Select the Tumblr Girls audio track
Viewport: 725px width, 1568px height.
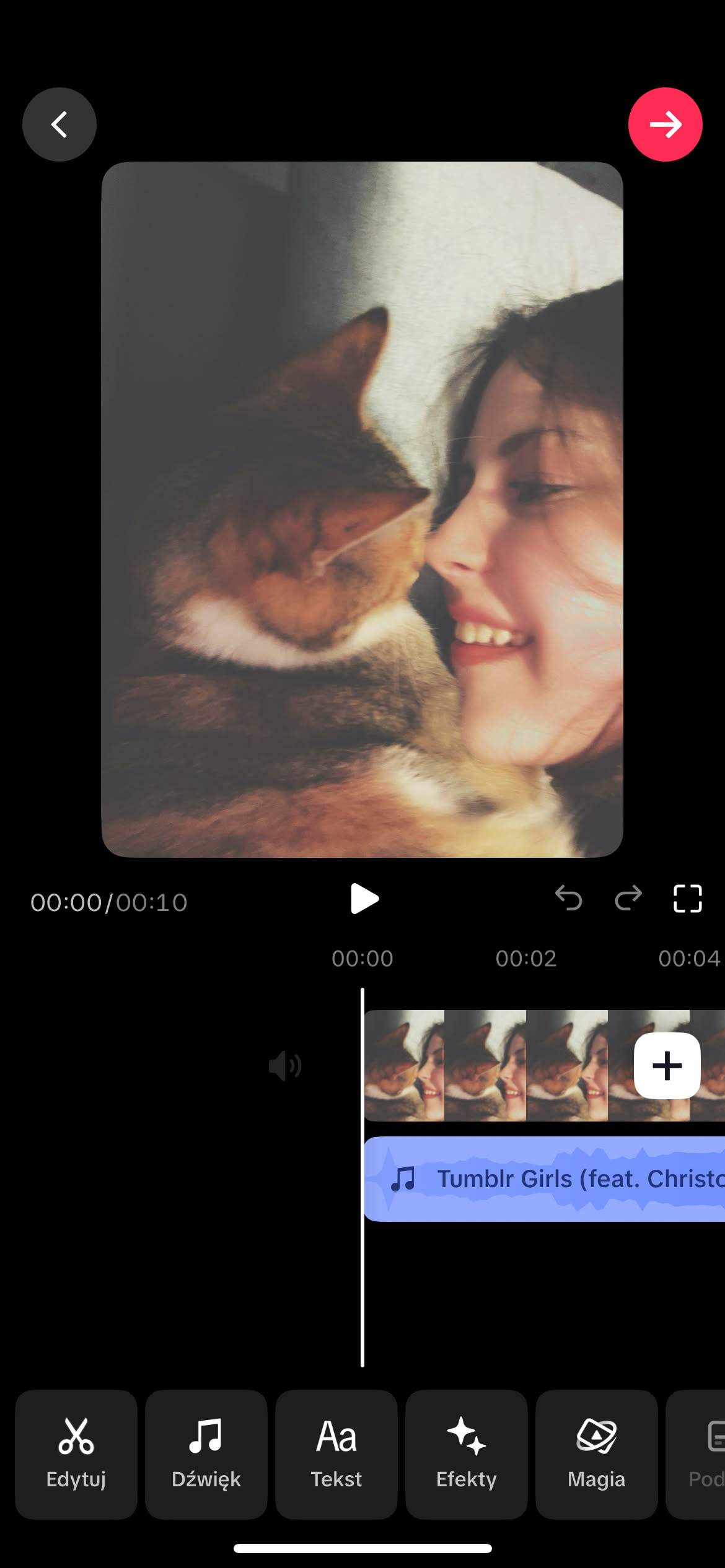click(545, 1179)
